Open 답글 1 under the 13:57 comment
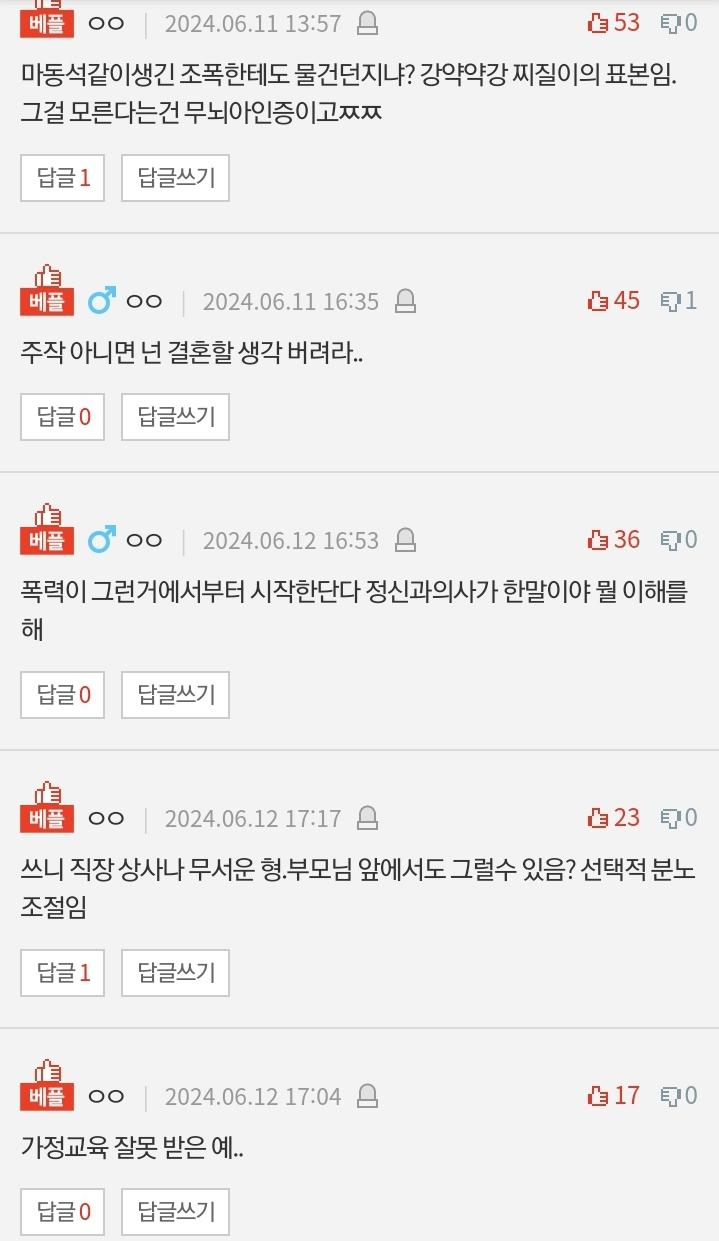The image size is (719, 1241). (x=62, y=178)
